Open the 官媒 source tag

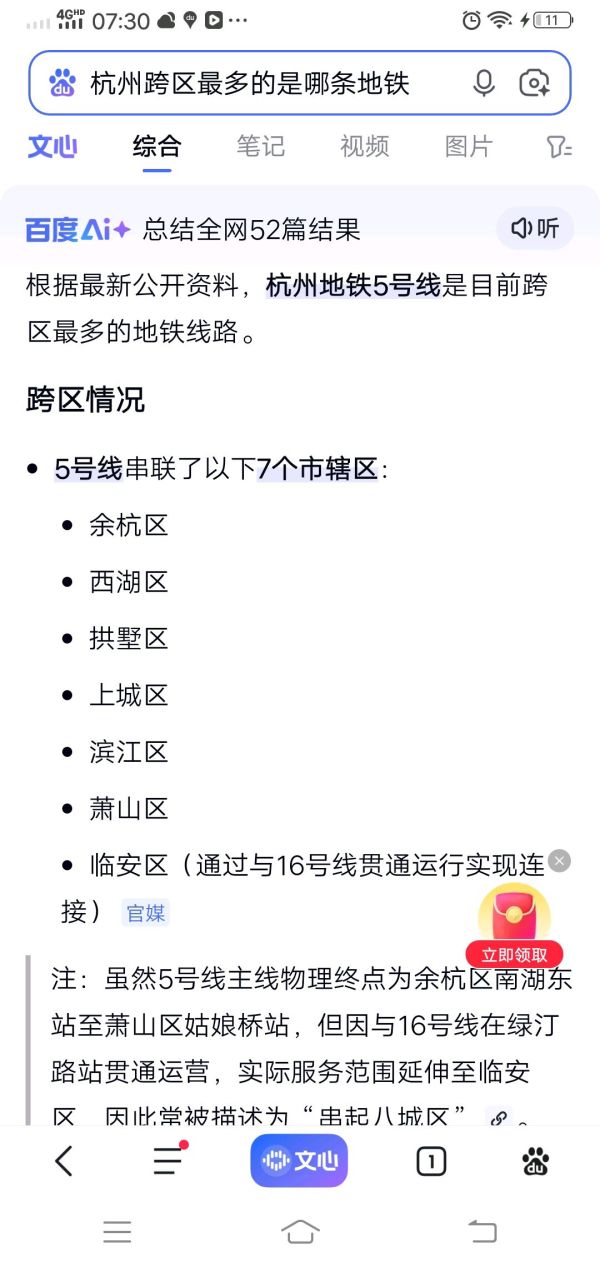146,913
